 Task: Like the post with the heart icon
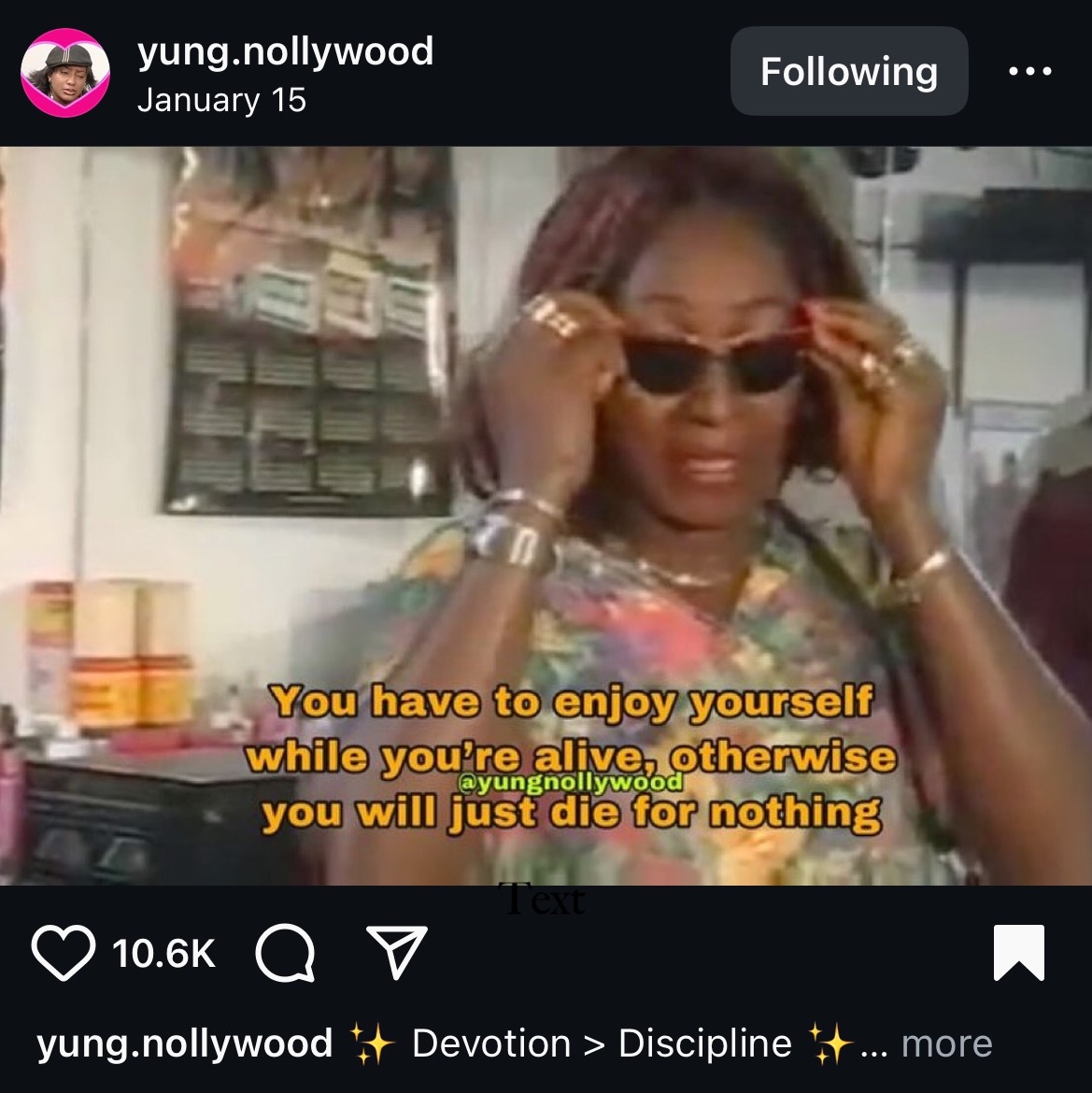point(64,953)
